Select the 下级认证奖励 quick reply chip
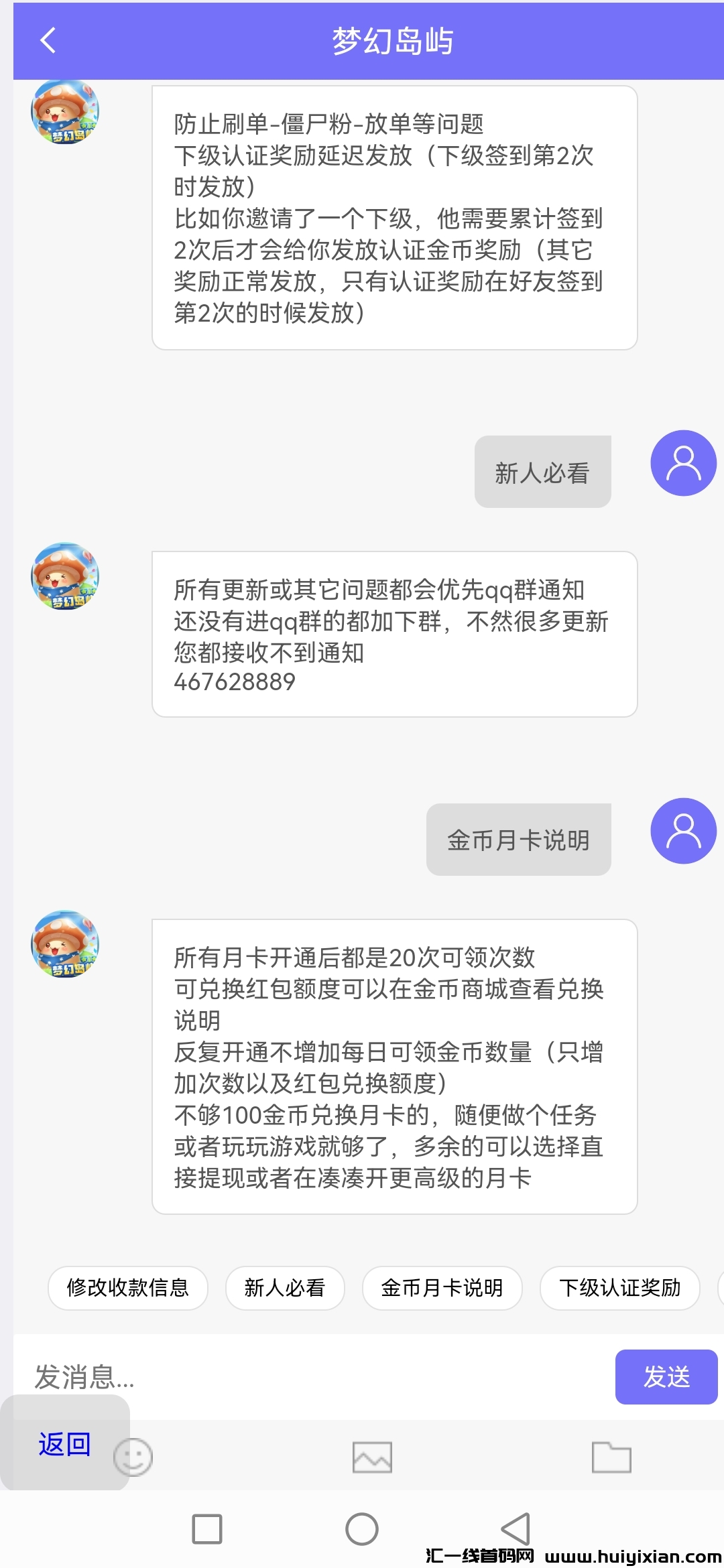The width and height of the screenshot is (724, 1568). [x=619, y=1288]
